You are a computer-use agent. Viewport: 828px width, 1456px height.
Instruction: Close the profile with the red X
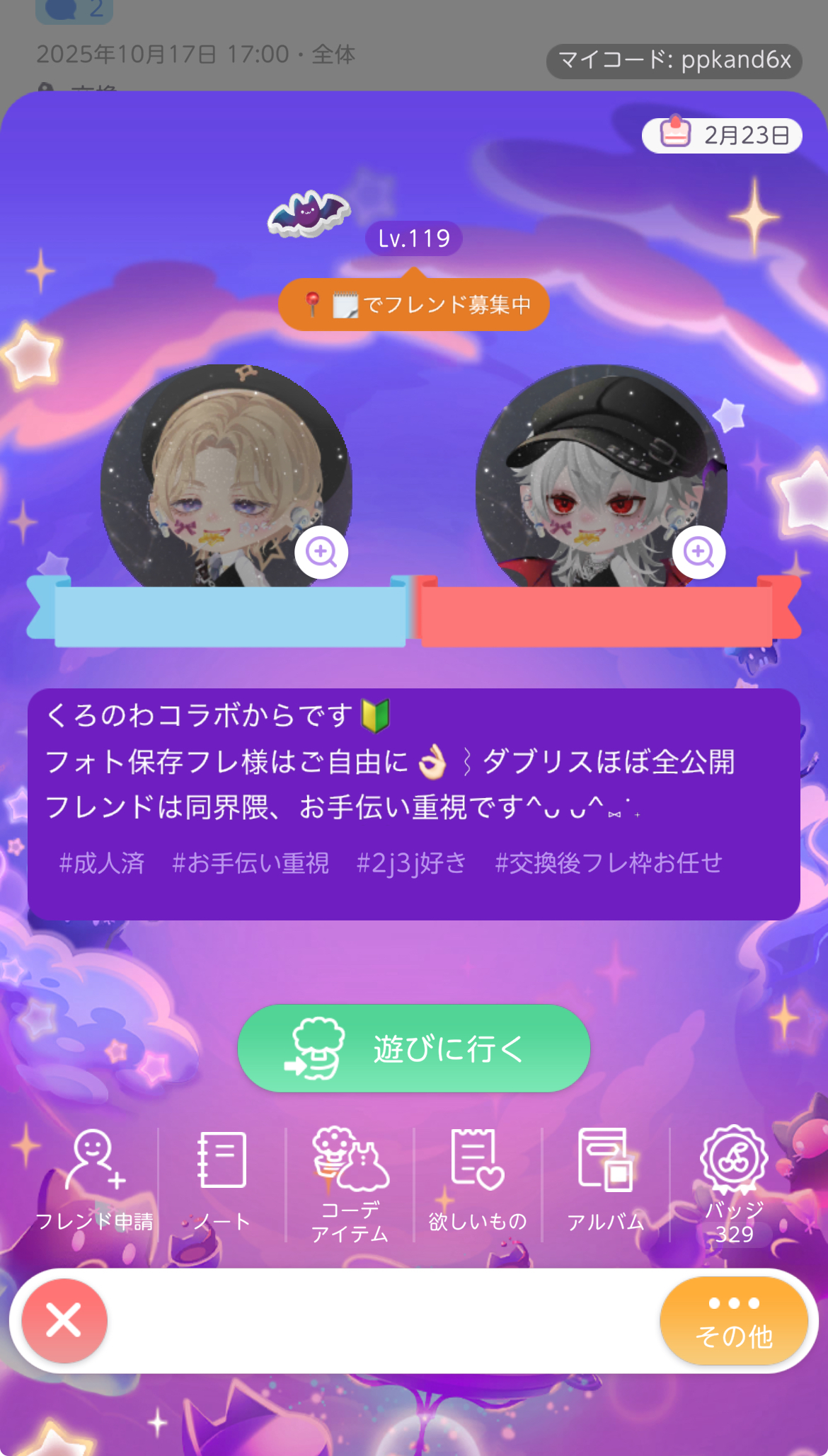click(x=64, y=1320)
